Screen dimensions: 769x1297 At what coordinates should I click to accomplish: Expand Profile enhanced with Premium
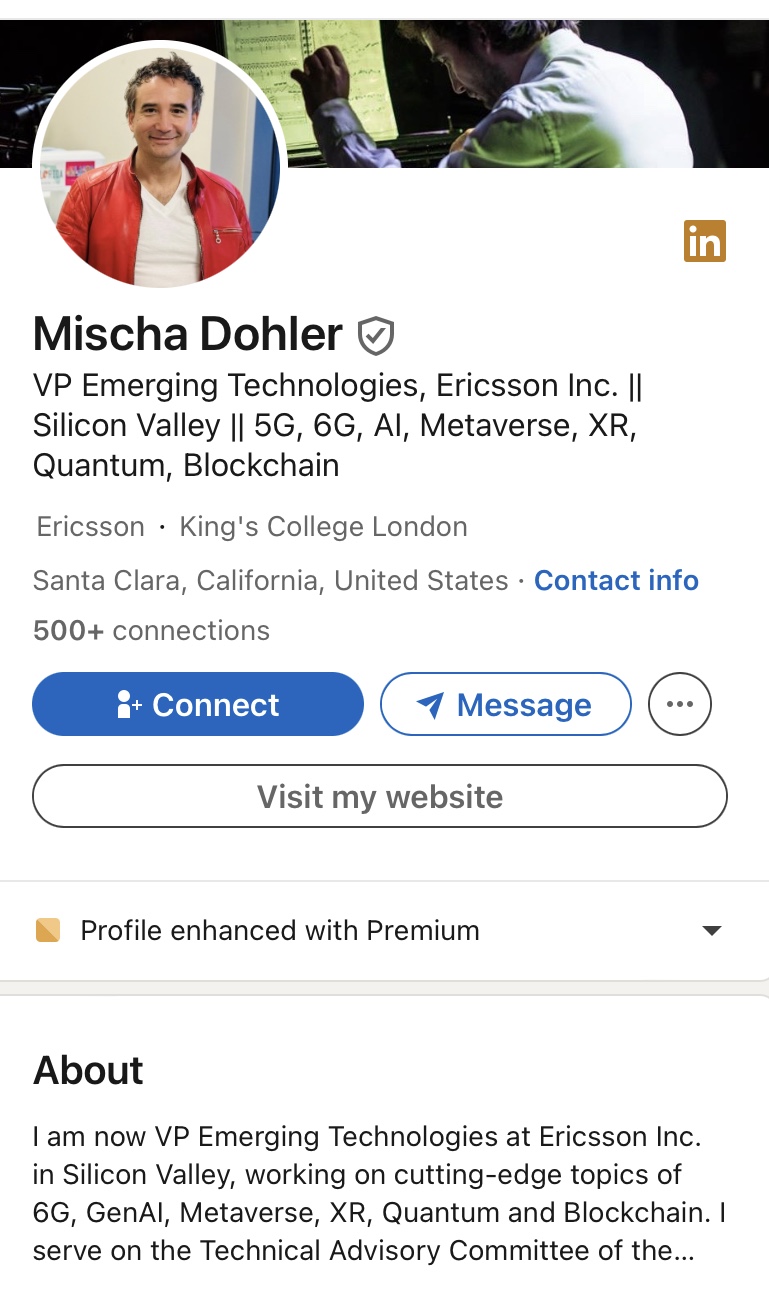pyautogui.click(x=711, y=931)
